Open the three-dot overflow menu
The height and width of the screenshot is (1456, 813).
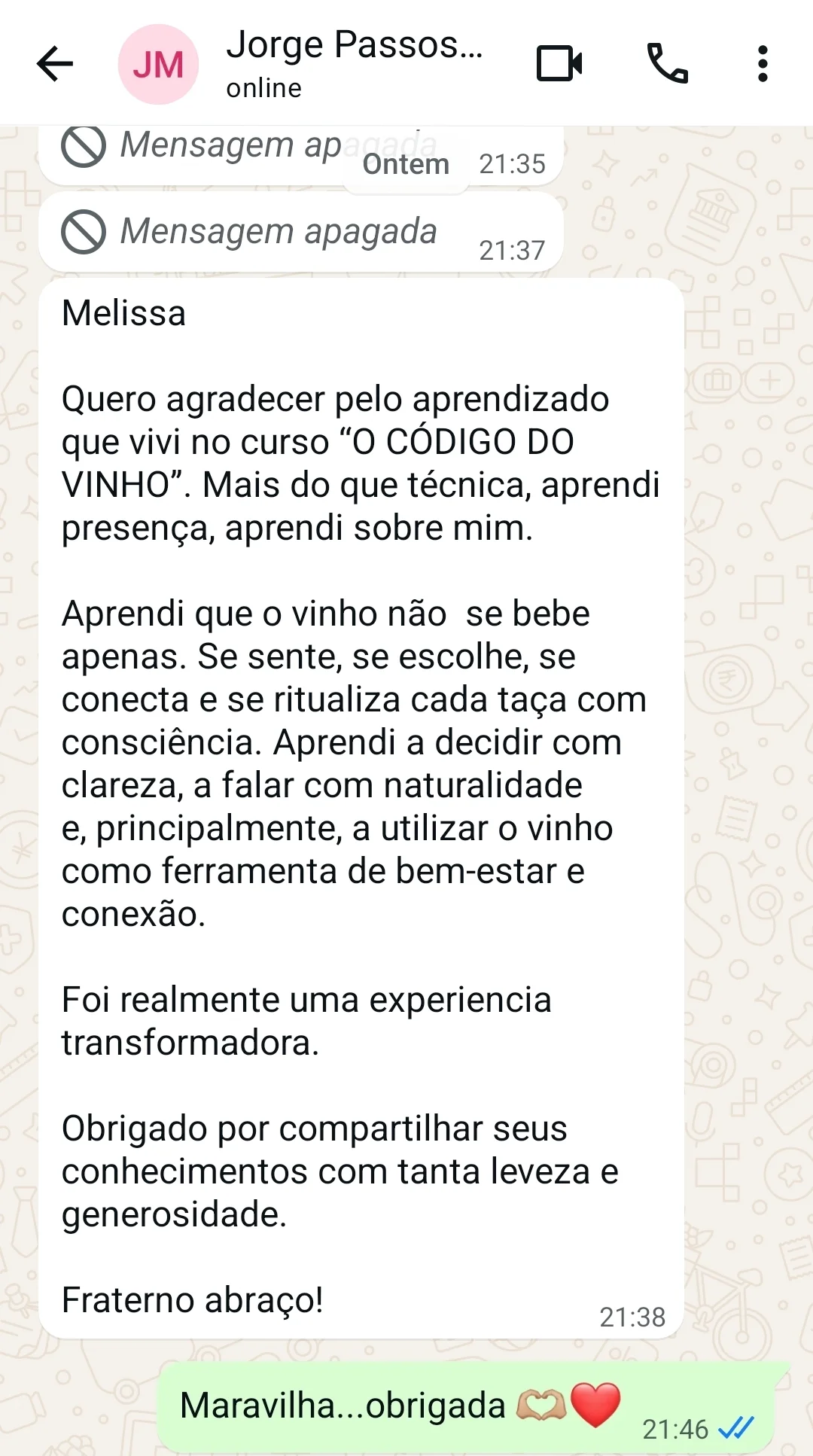pos(763,64)
